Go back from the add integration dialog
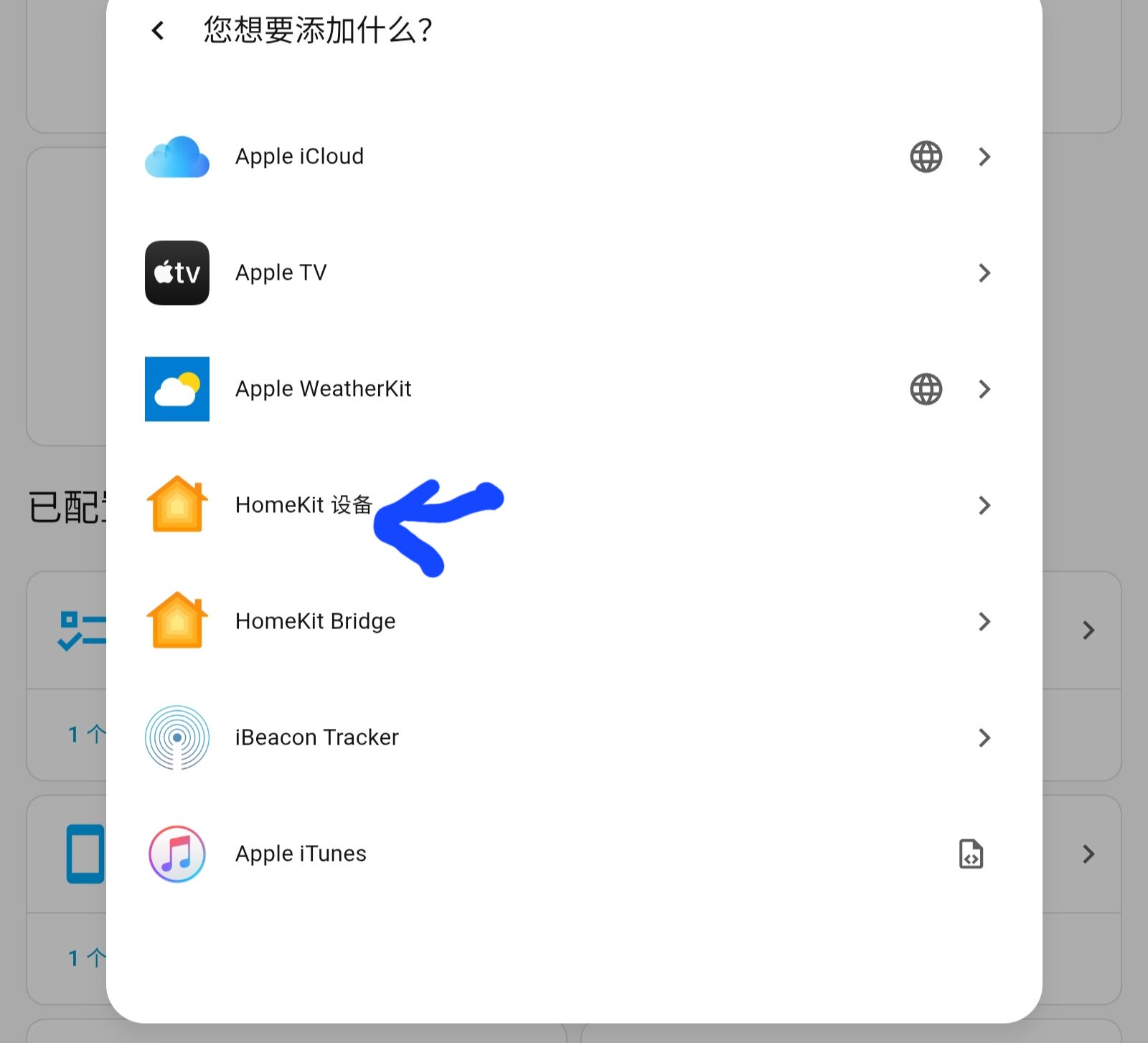Image resolution: width=1148 pixels, height=1043 pixels. point(158,31)
